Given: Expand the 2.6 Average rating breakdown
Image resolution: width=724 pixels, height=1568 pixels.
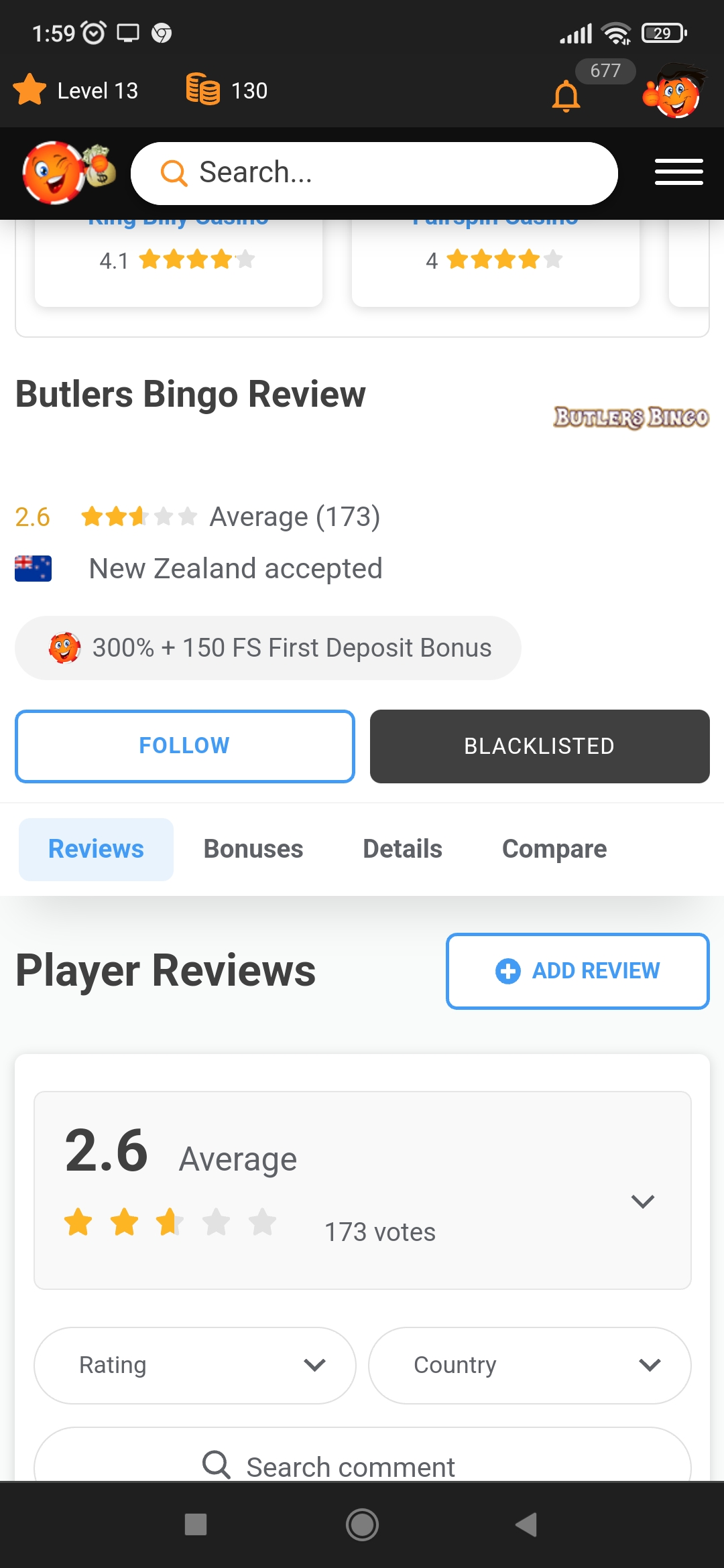Looking at the screenshot, I should (642, 1201).
